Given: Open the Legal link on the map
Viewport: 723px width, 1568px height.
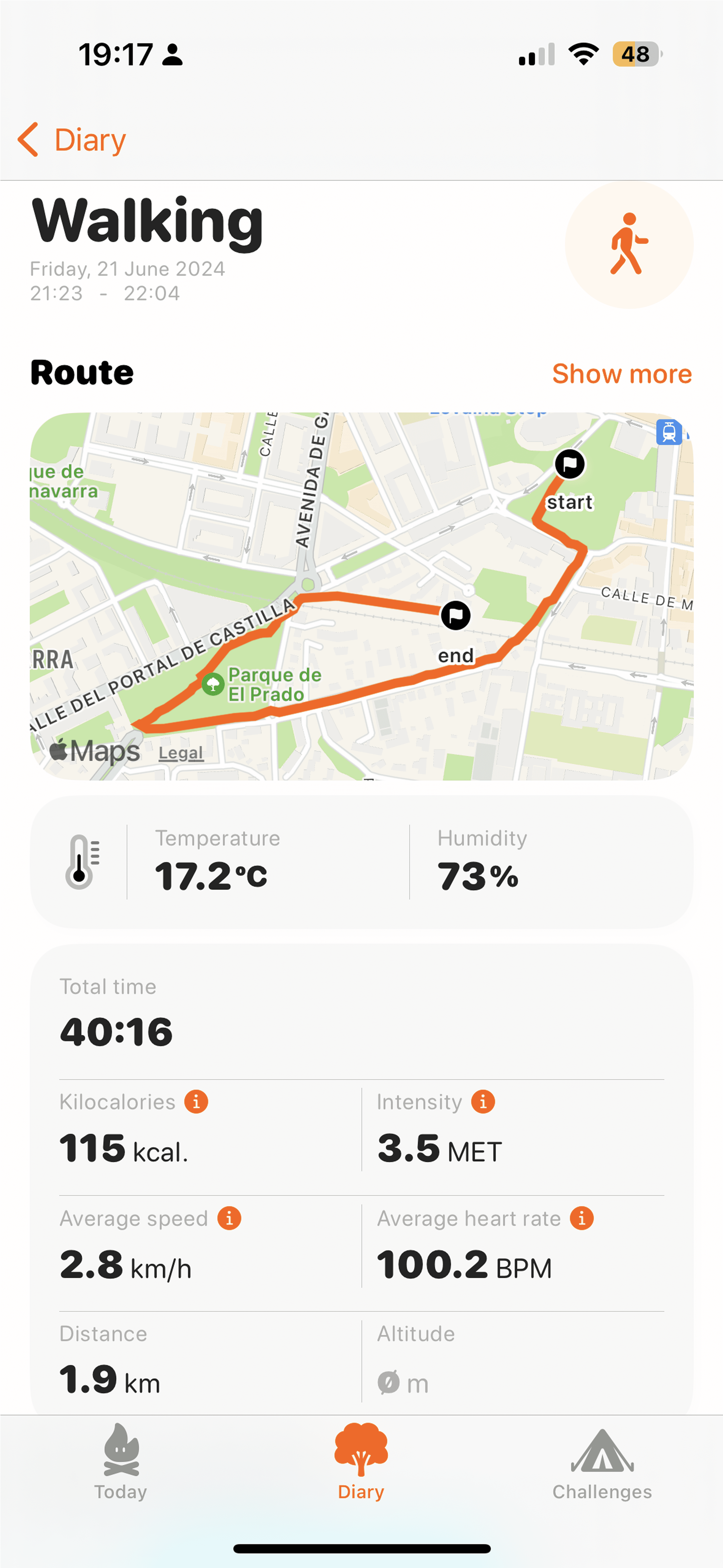Looking at the screenshot, I should 181,753.
